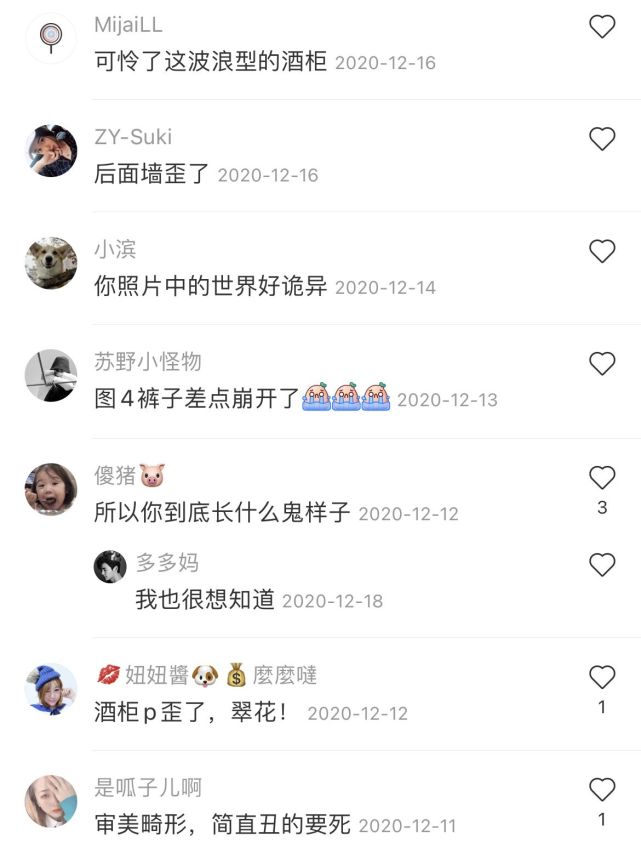
Task: Reply to 可怜了这波浪型的酒柜 comment
Action: (x=210, y=62)
